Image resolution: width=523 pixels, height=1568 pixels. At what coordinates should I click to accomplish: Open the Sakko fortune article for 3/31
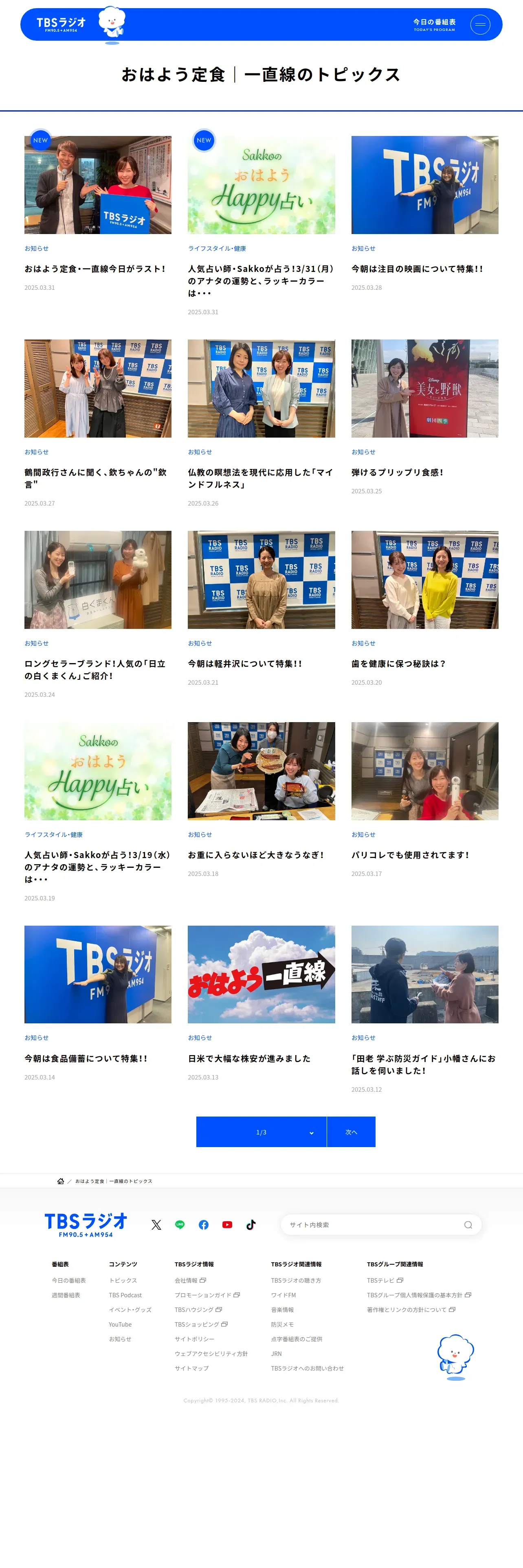(x=261, y=280)
